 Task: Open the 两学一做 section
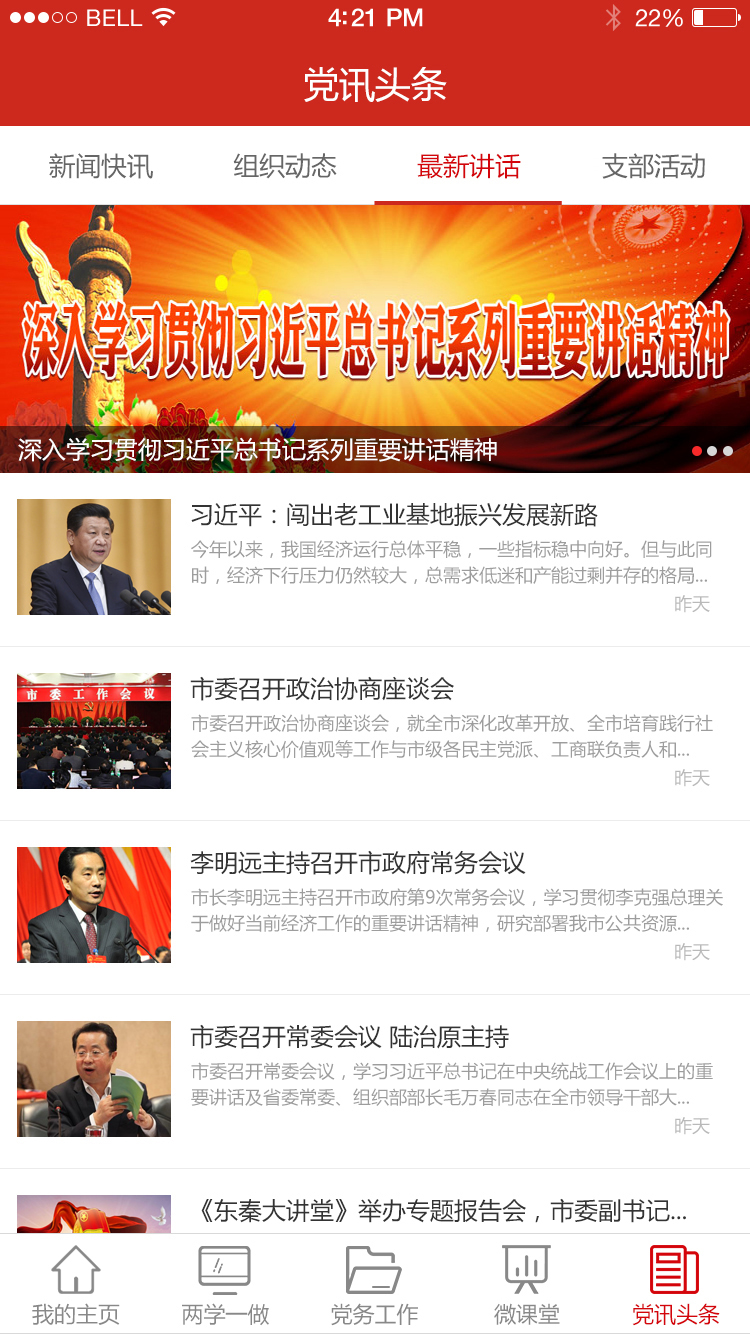225,1284
